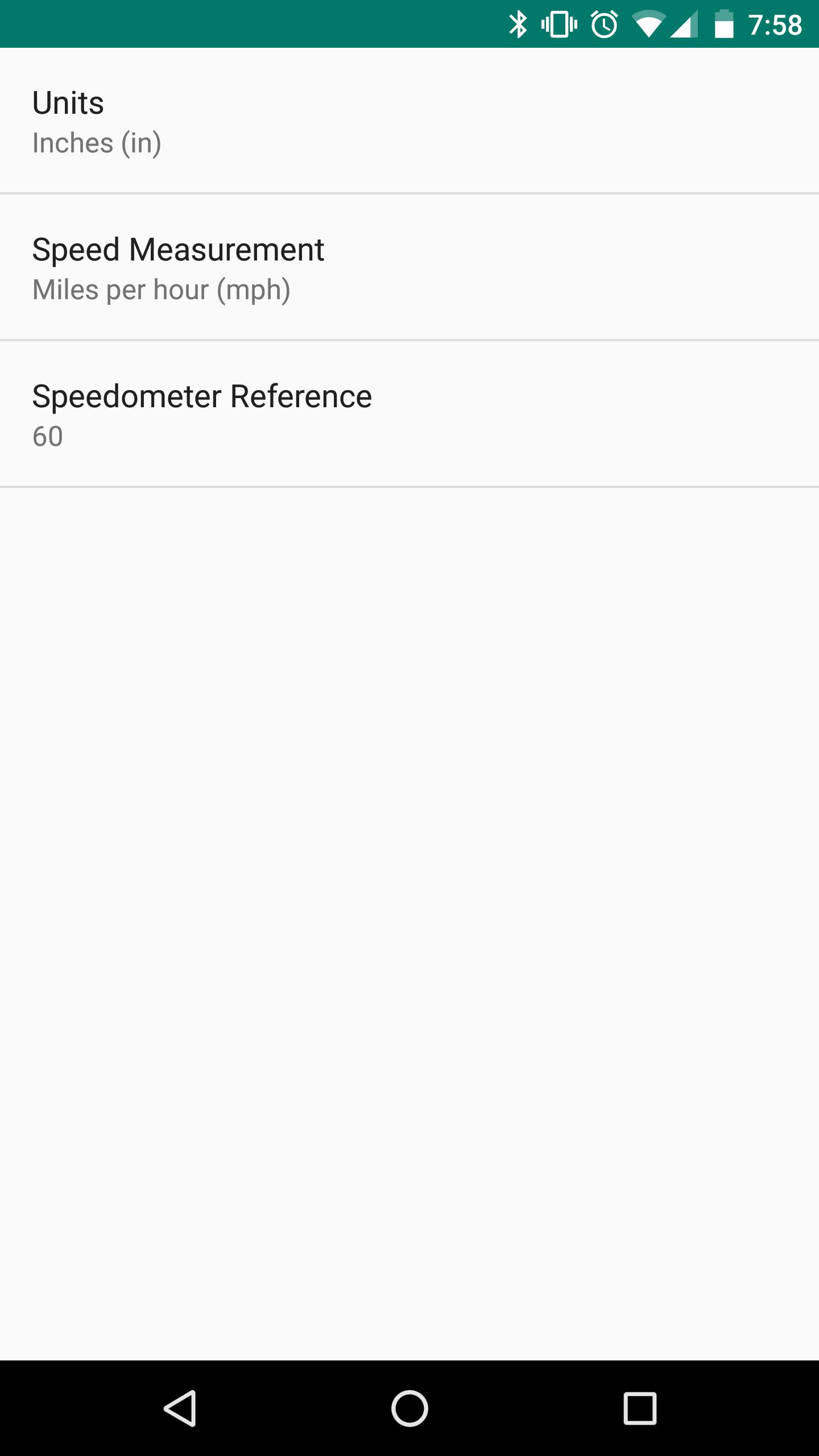Edit the Speedometer Reference value
Viewport: 819px width, 1456px height.
(409, 415)
